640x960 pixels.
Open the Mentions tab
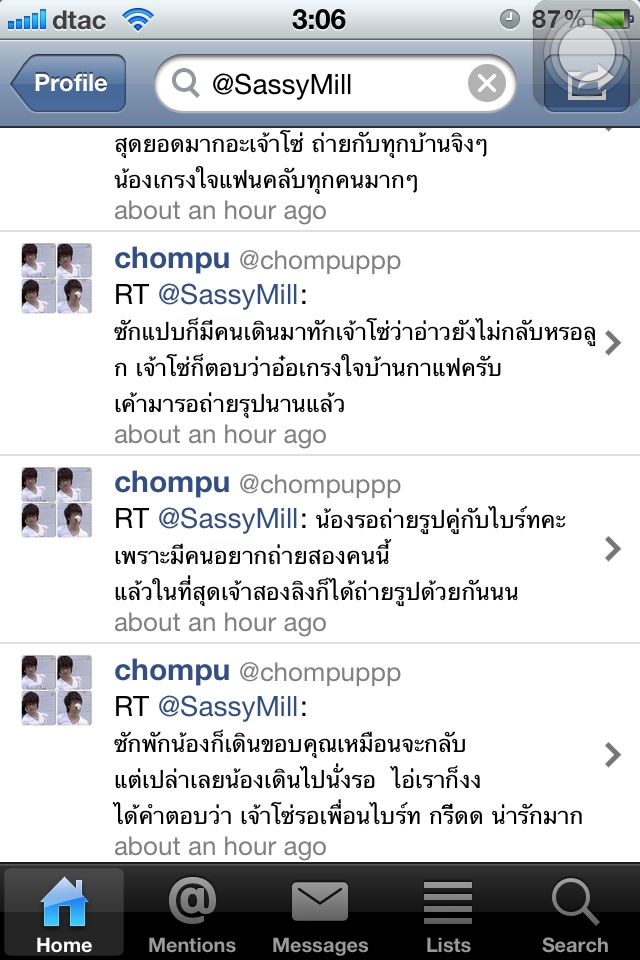(x=192, y=912)
